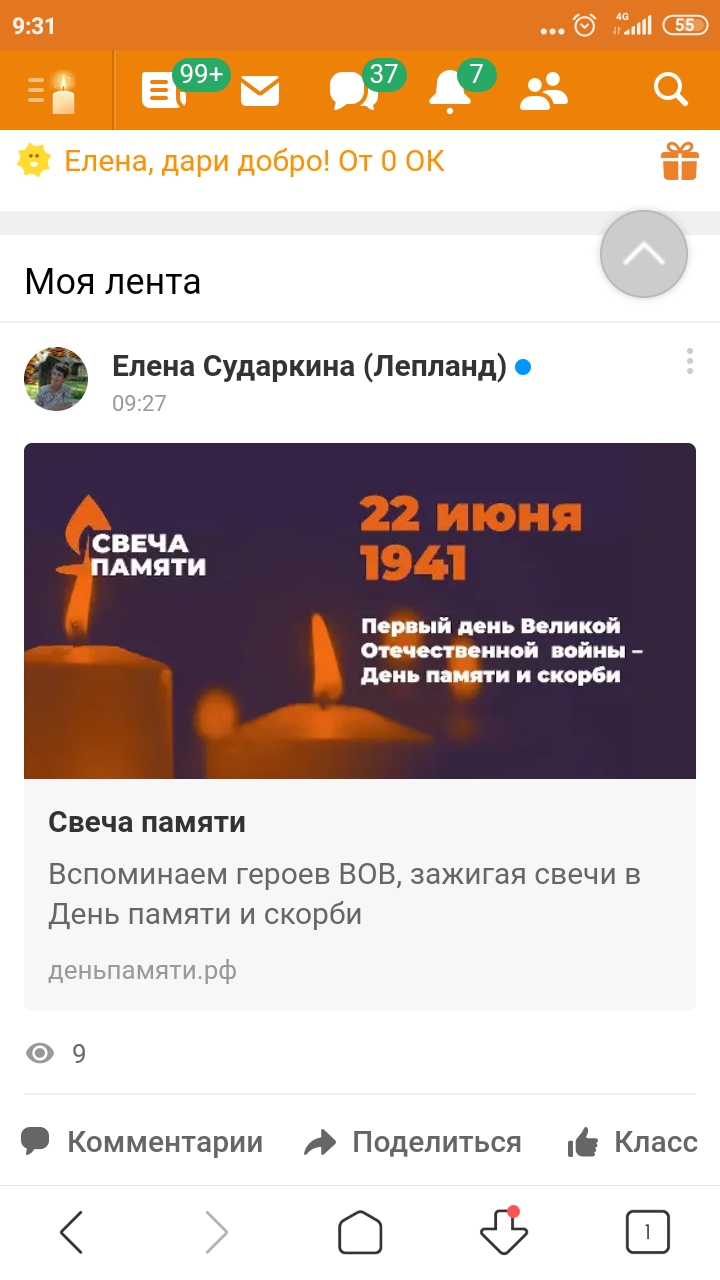
Task: Open the feed icon with 99+ badge
Action: [x=162, y=91]
